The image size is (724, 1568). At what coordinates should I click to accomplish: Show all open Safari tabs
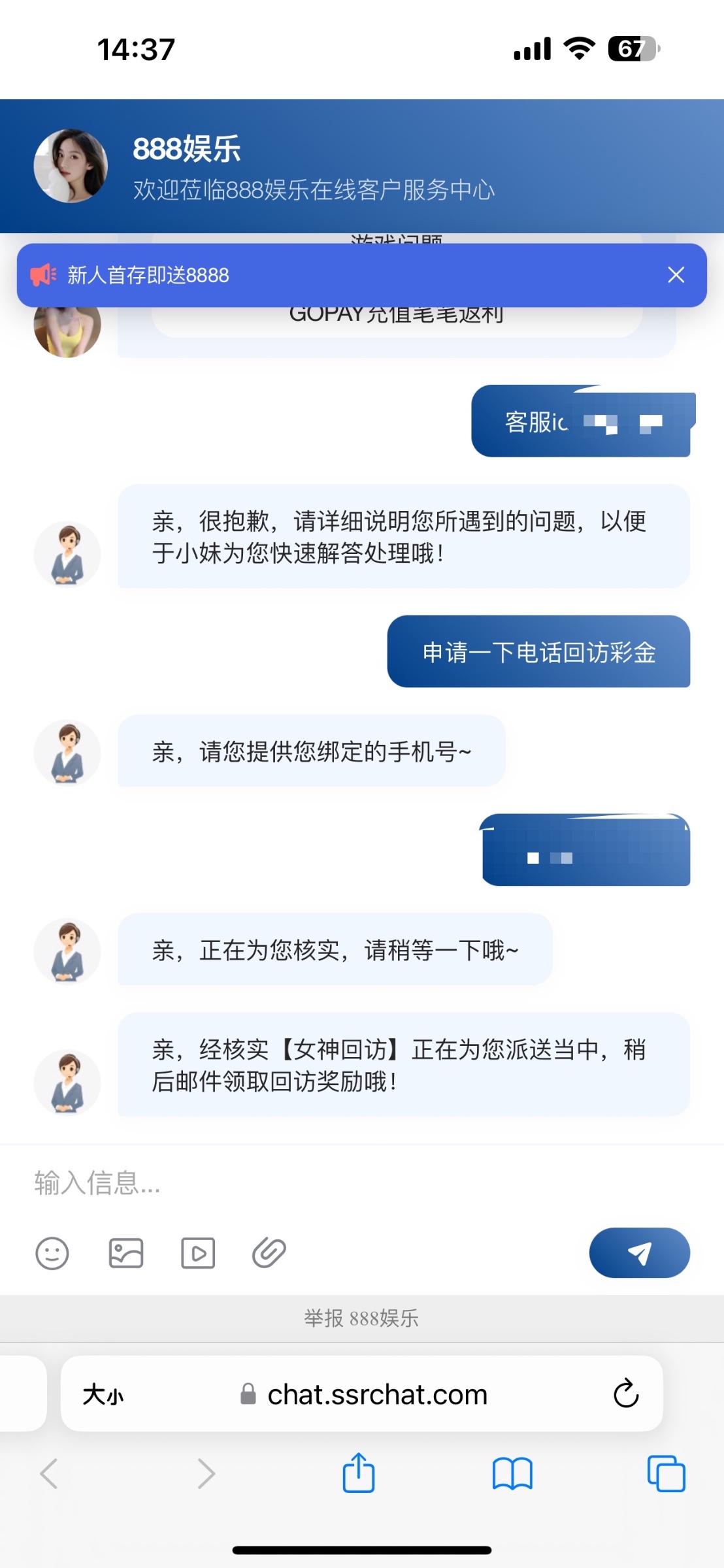(666, 1474)
